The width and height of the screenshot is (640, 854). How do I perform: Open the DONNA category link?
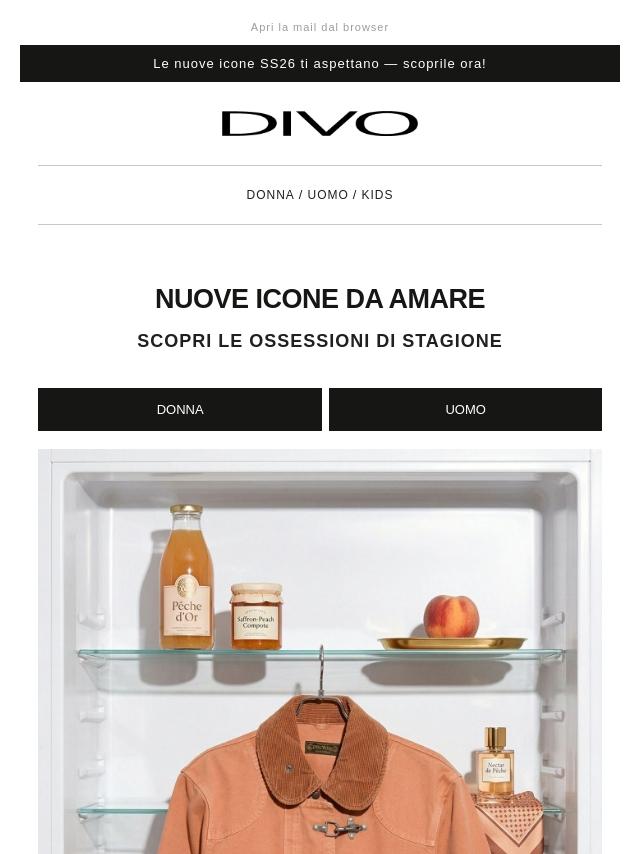270,195
